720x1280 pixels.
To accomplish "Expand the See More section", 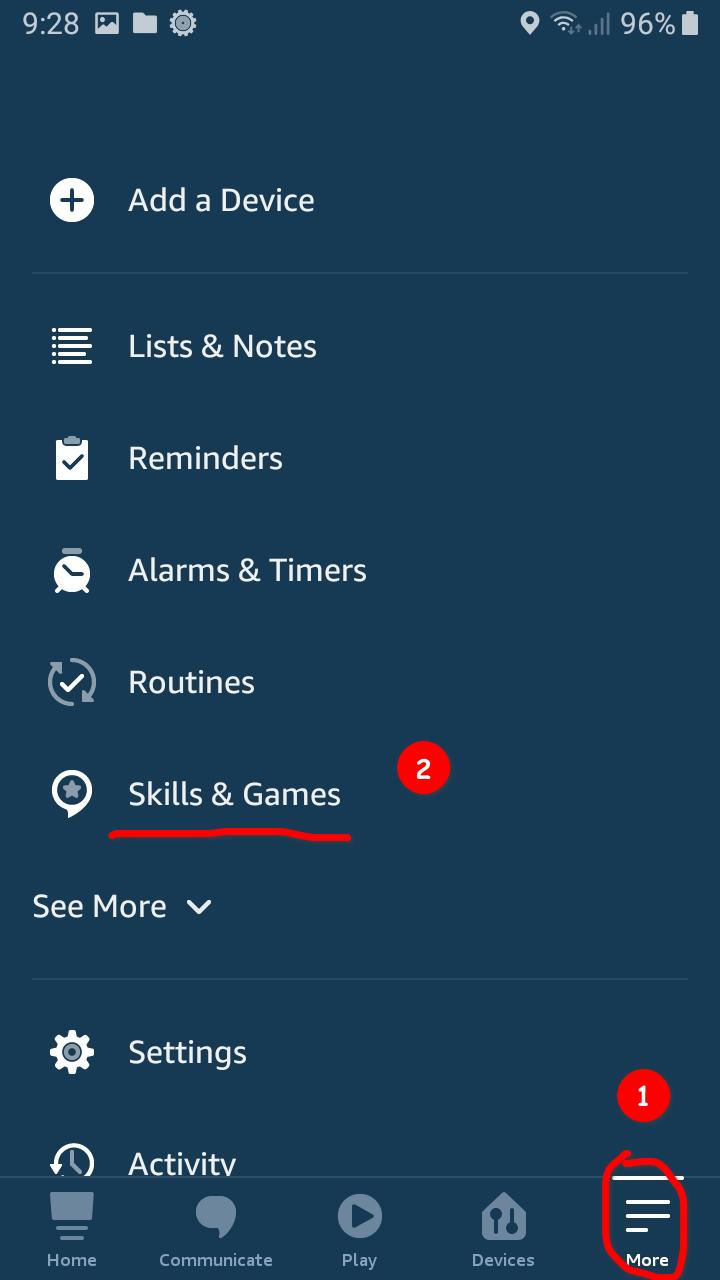I will coord(122,906).
